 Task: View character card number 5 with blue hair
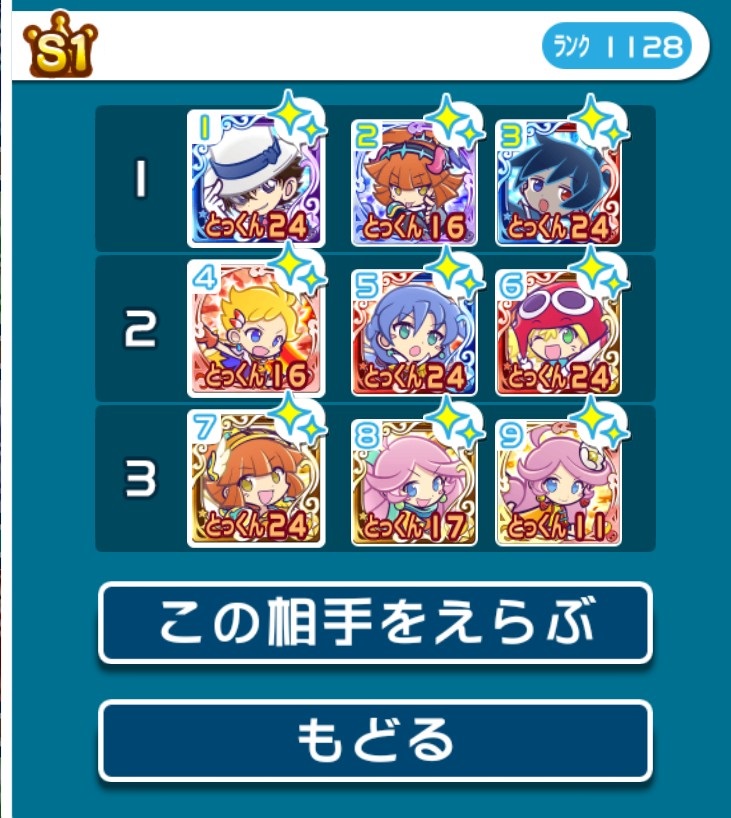pos(412,330)
